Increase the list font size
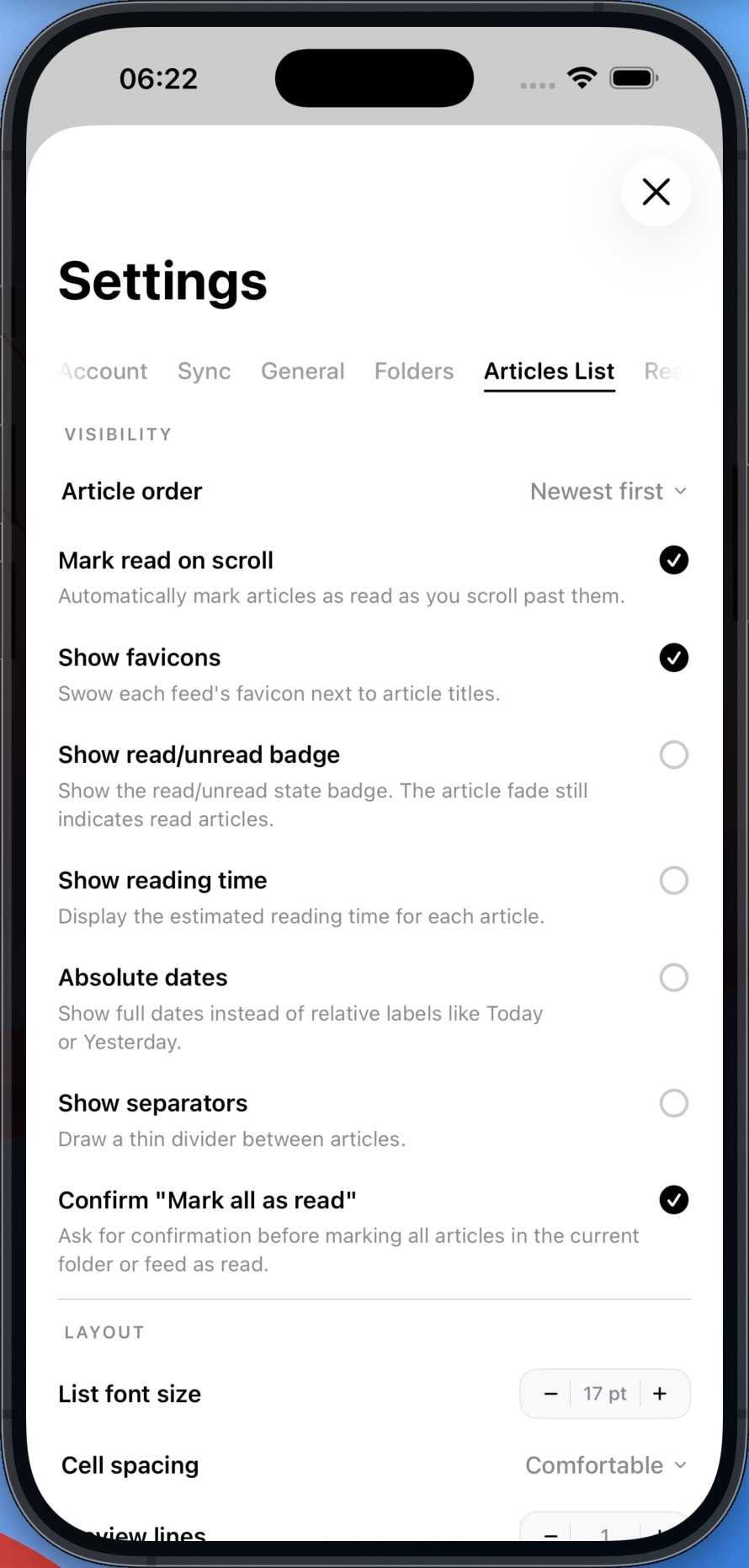This screenshot has width=749, height=1568. click(x=660, y=1394)
